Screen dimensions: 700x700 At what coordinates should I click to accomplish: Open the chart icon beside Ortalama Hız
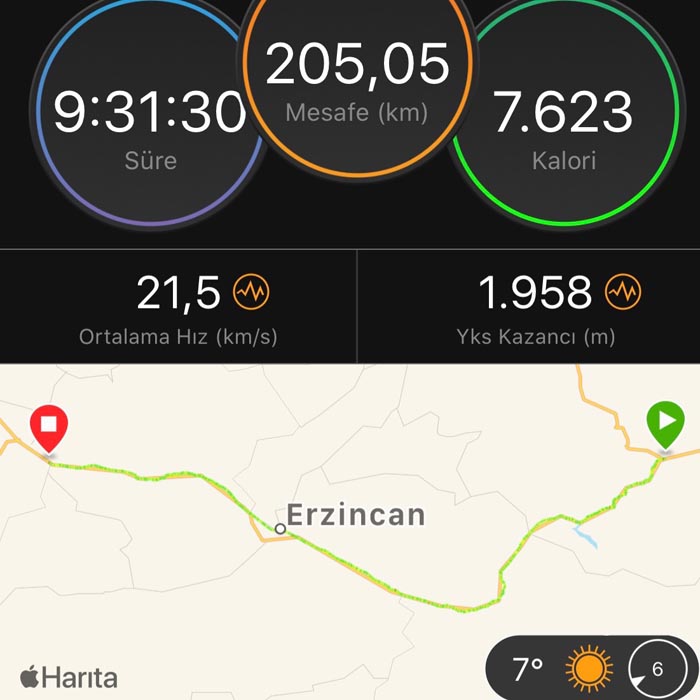[x=251, y=293]
